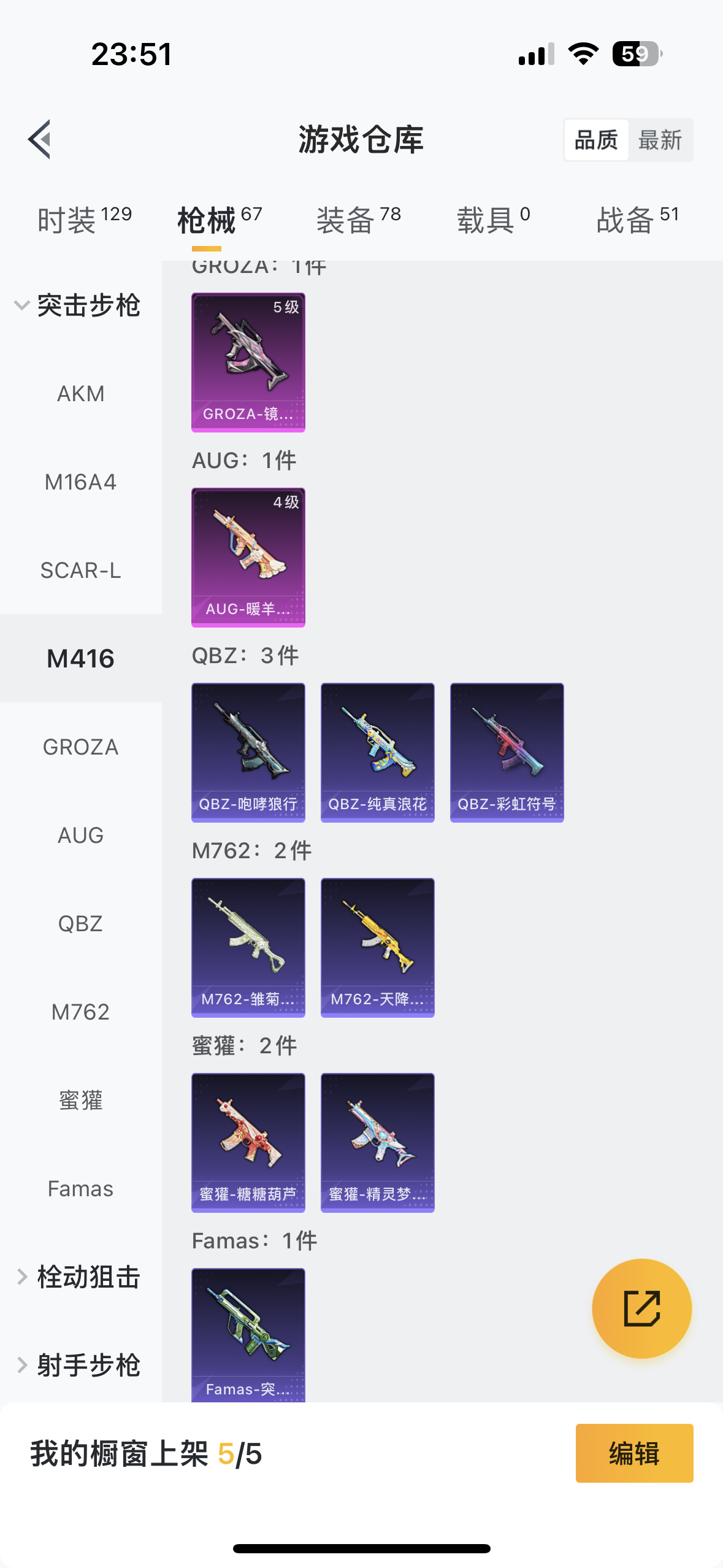This screenshot has height=1568, width=723.
Task: Select SCAR-L in the side list
Action: (80, 571)
